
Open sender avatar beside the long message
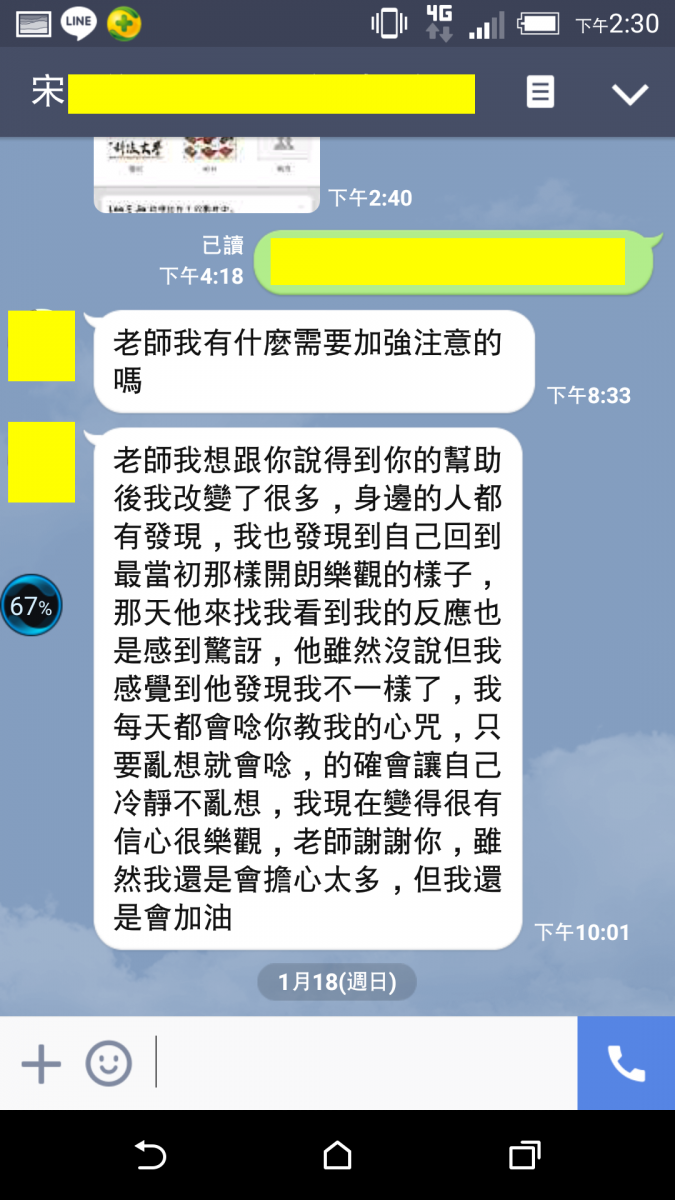[x=41, y=462]
